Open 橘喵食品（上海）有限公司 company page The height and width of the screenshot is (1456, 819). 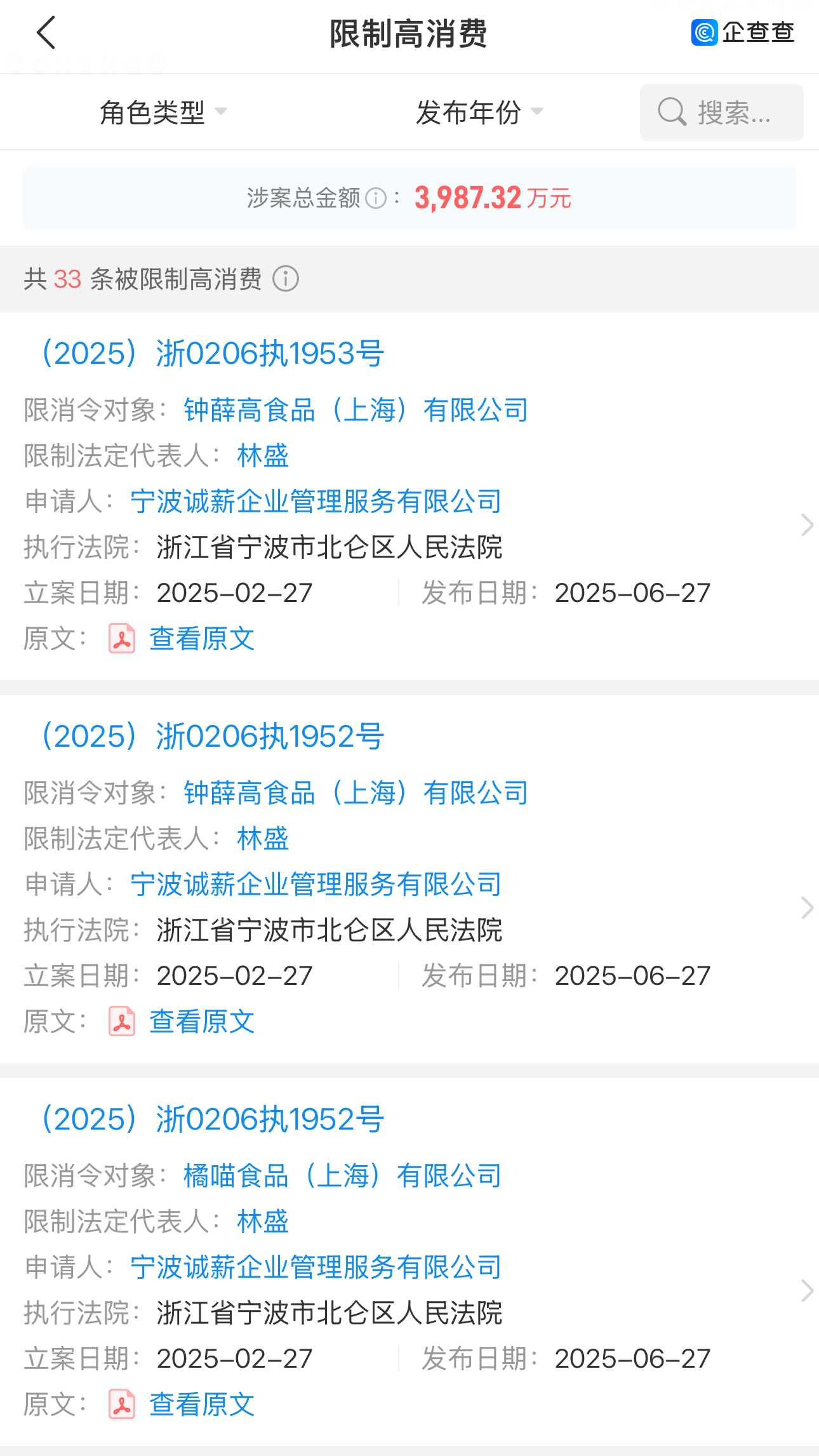click(343, 1176)
